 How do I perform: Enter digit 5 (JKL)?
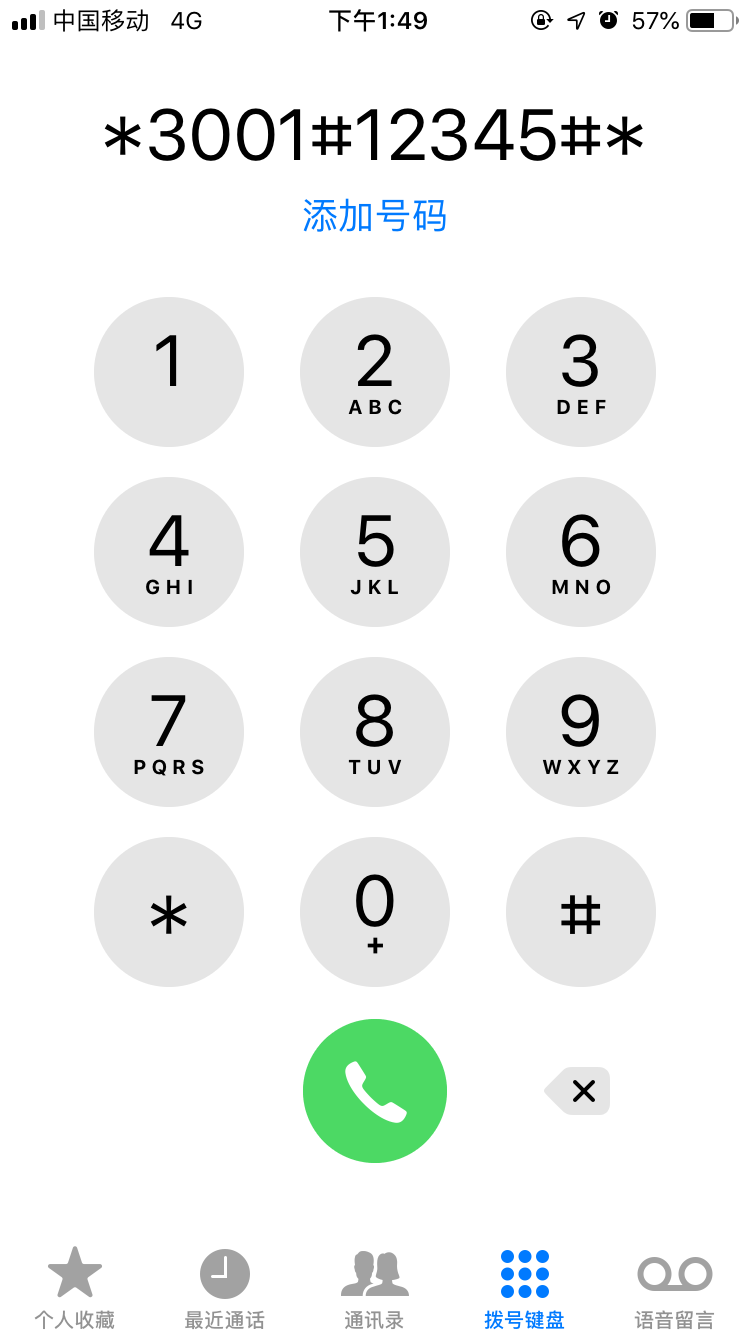(375, 552)
